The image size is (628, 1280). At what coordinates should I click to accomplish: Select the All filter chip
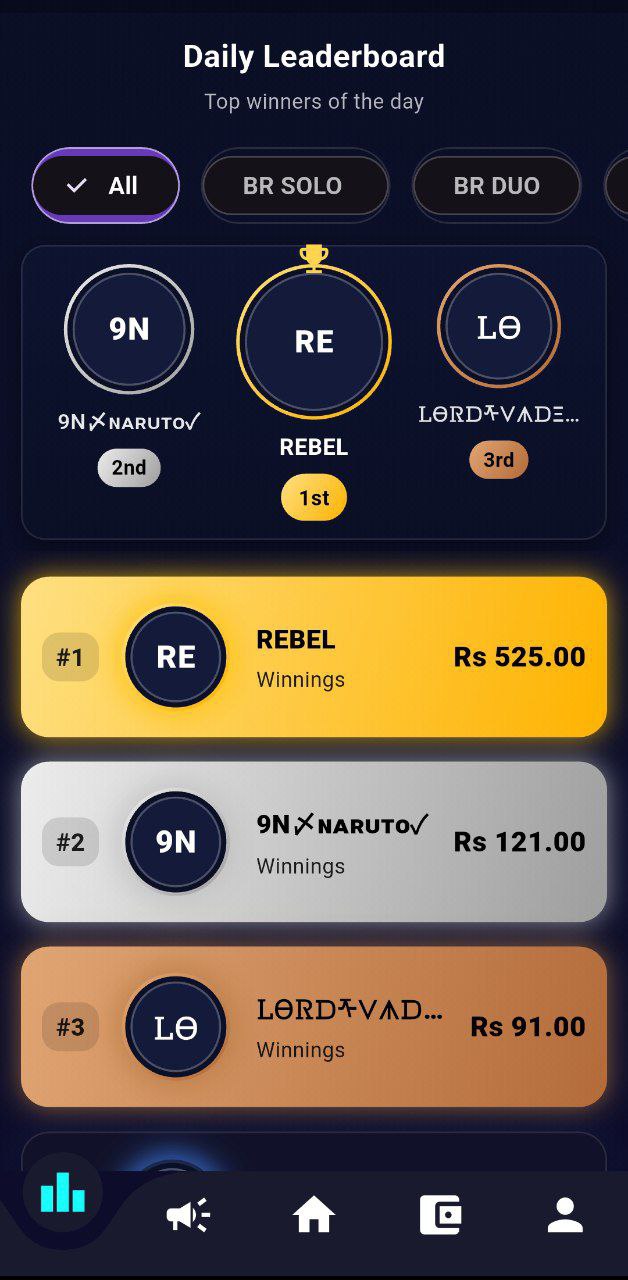[105, 186]
